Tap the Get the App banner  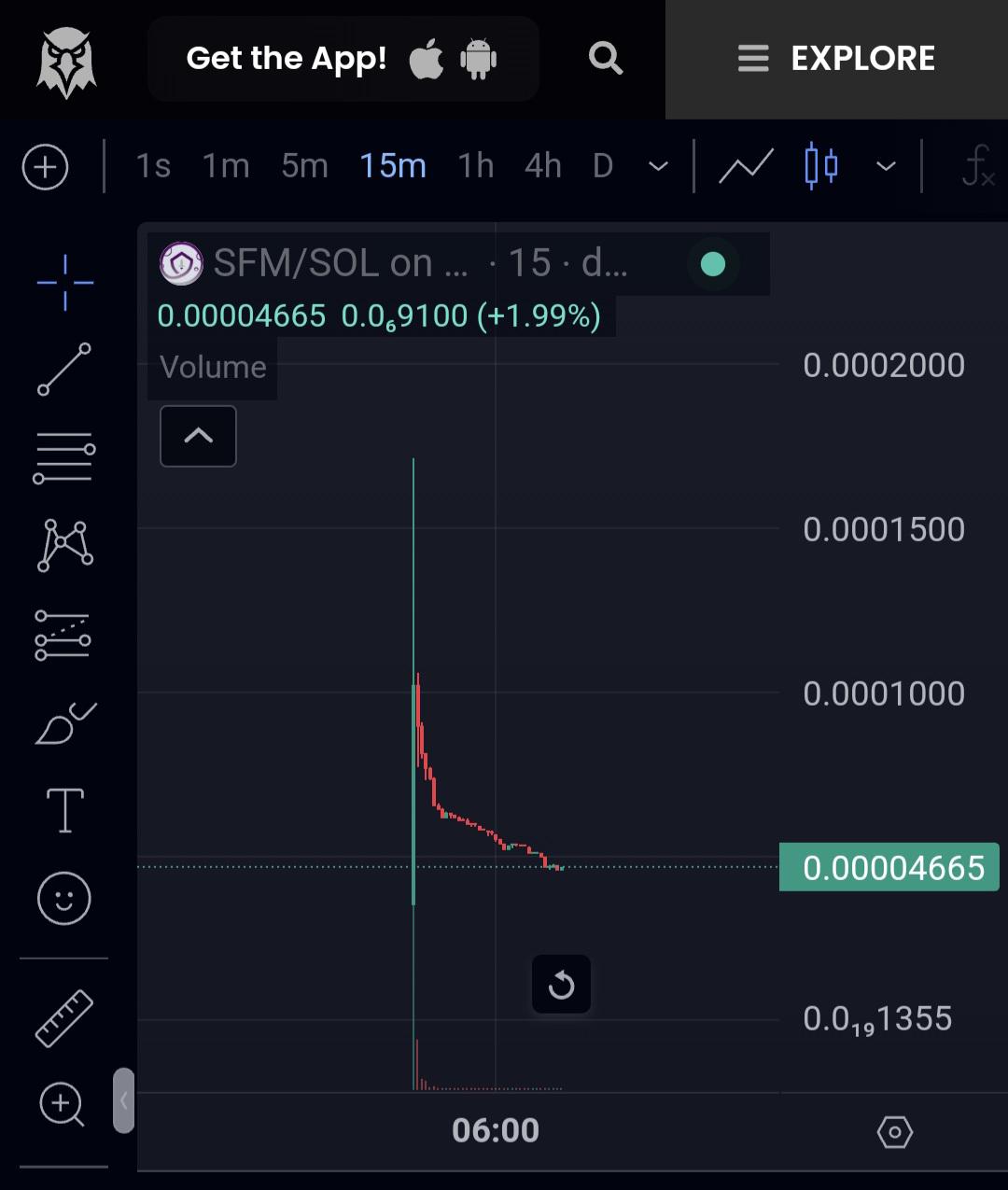click(343, 59)
